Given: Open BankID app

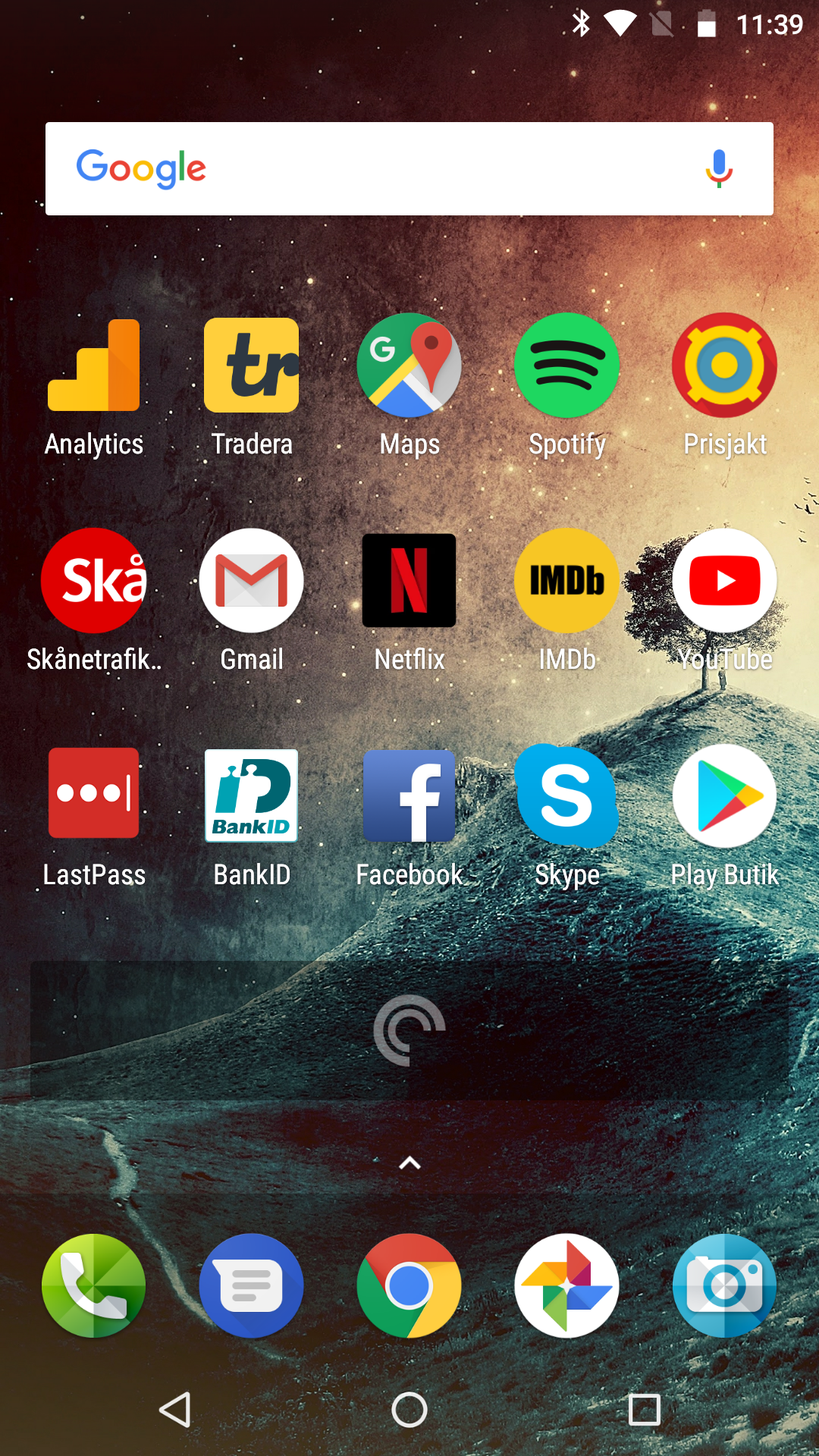Looking at the screenshot, I should point(252,795).
